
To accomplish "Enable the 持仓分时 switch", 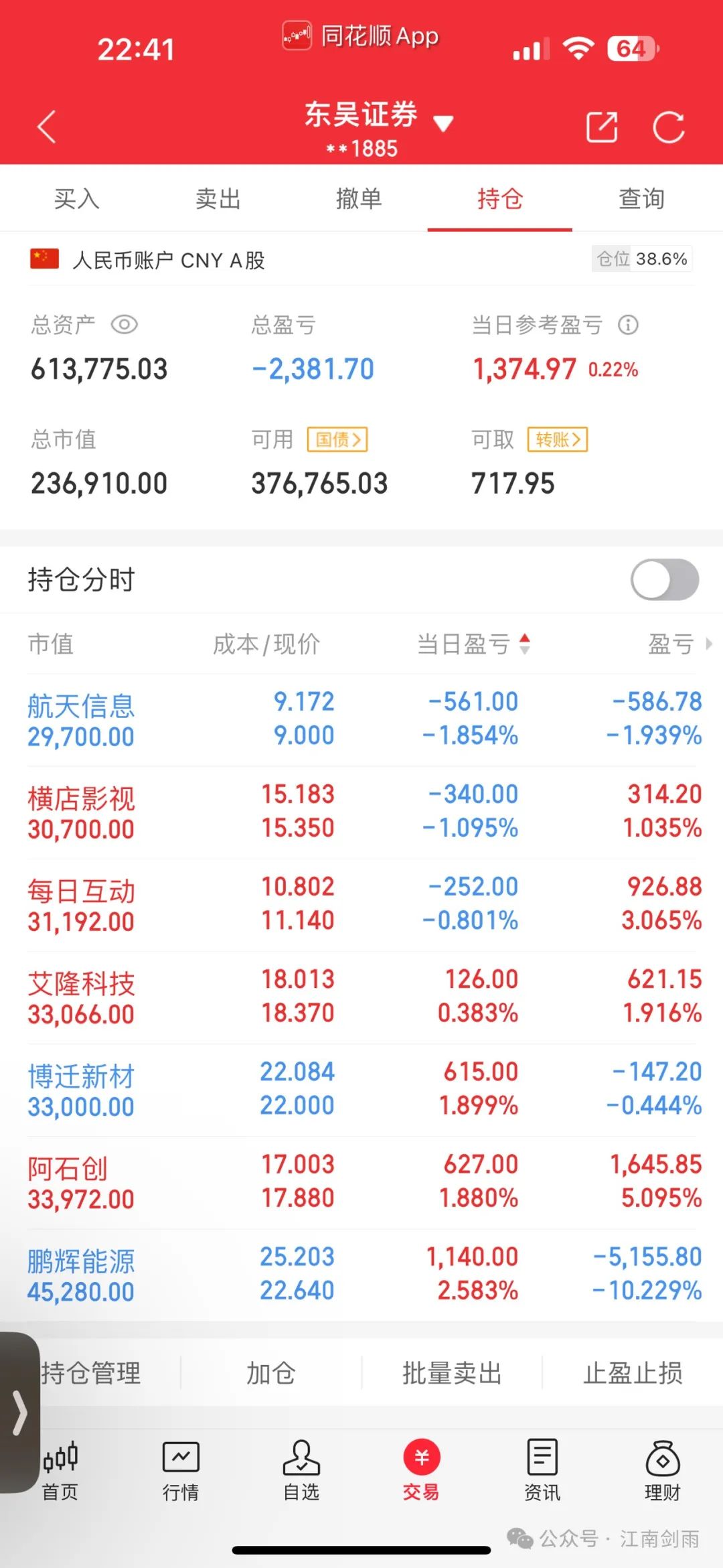I will click(665, 580).
